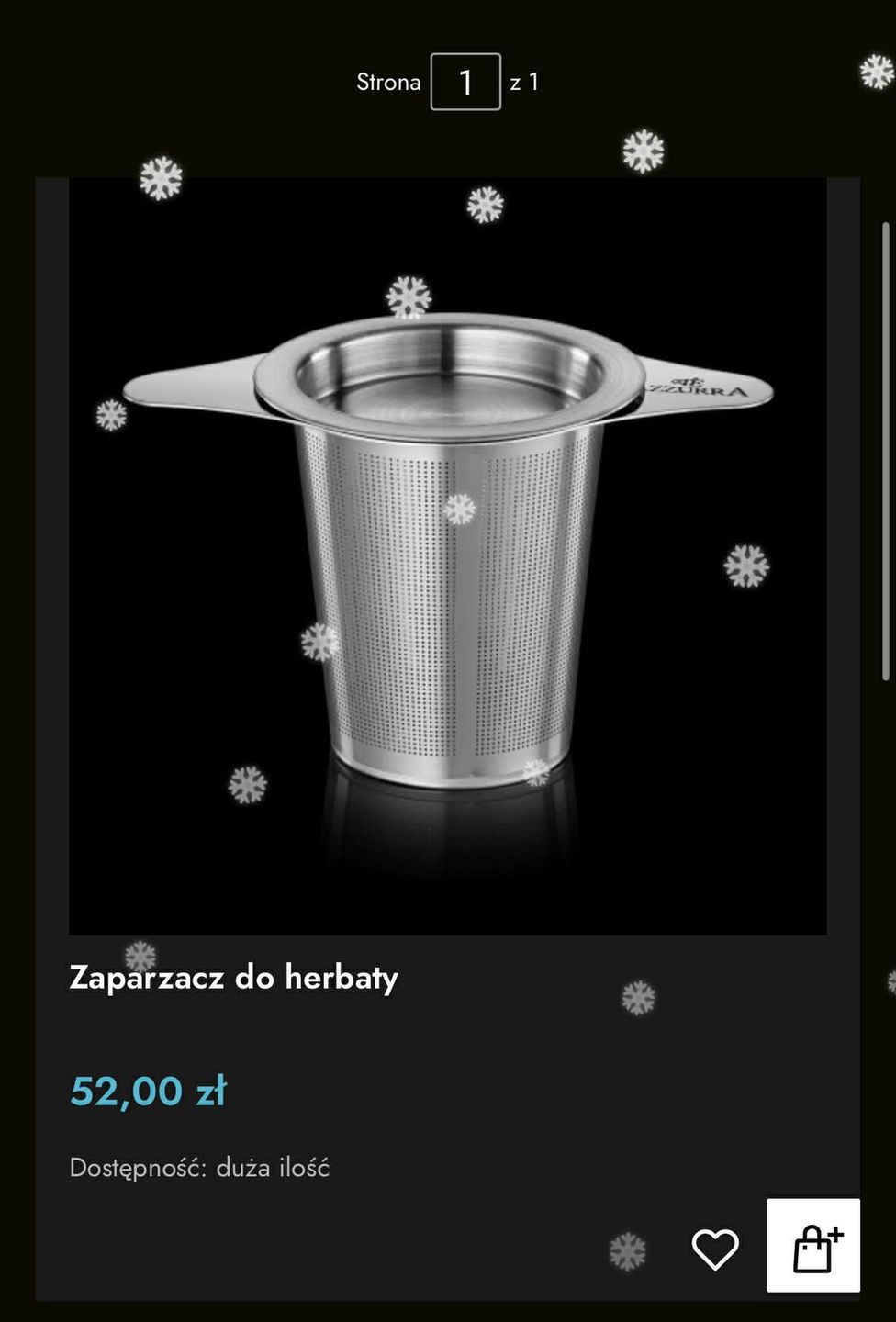Screen dimensions: 896x1322
Task: Add the tea infuser to favorites
Action: click(x=714, y=1249)
